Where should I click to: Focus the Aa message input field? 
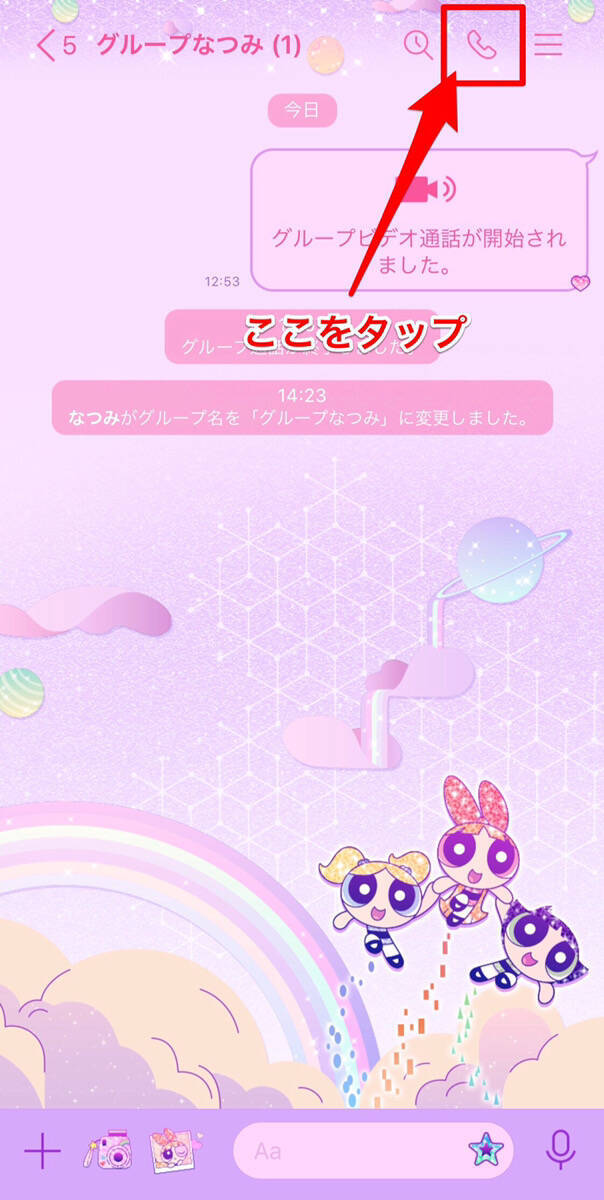click(x=350, y=1151)
